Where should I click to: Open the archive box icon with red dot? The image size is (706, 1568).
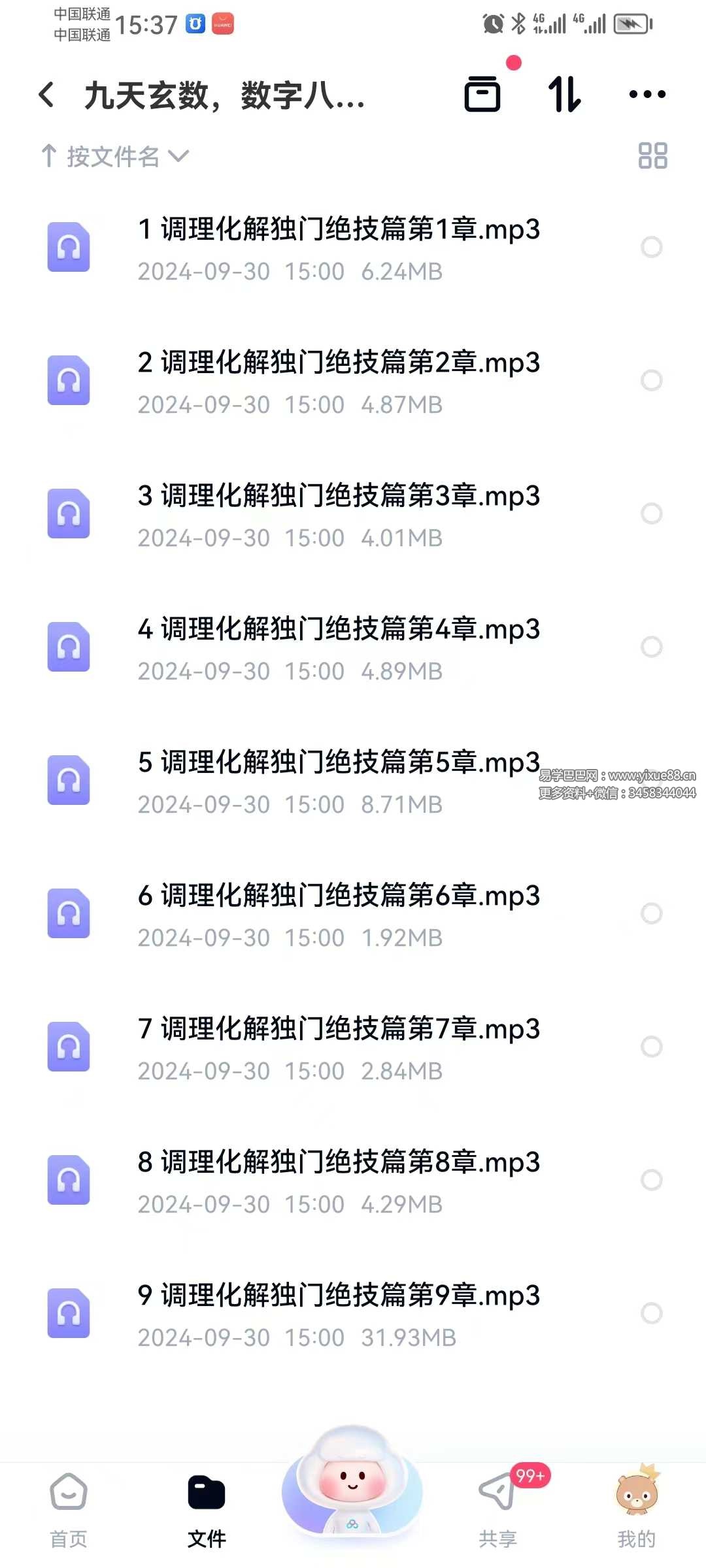(483, 93)
